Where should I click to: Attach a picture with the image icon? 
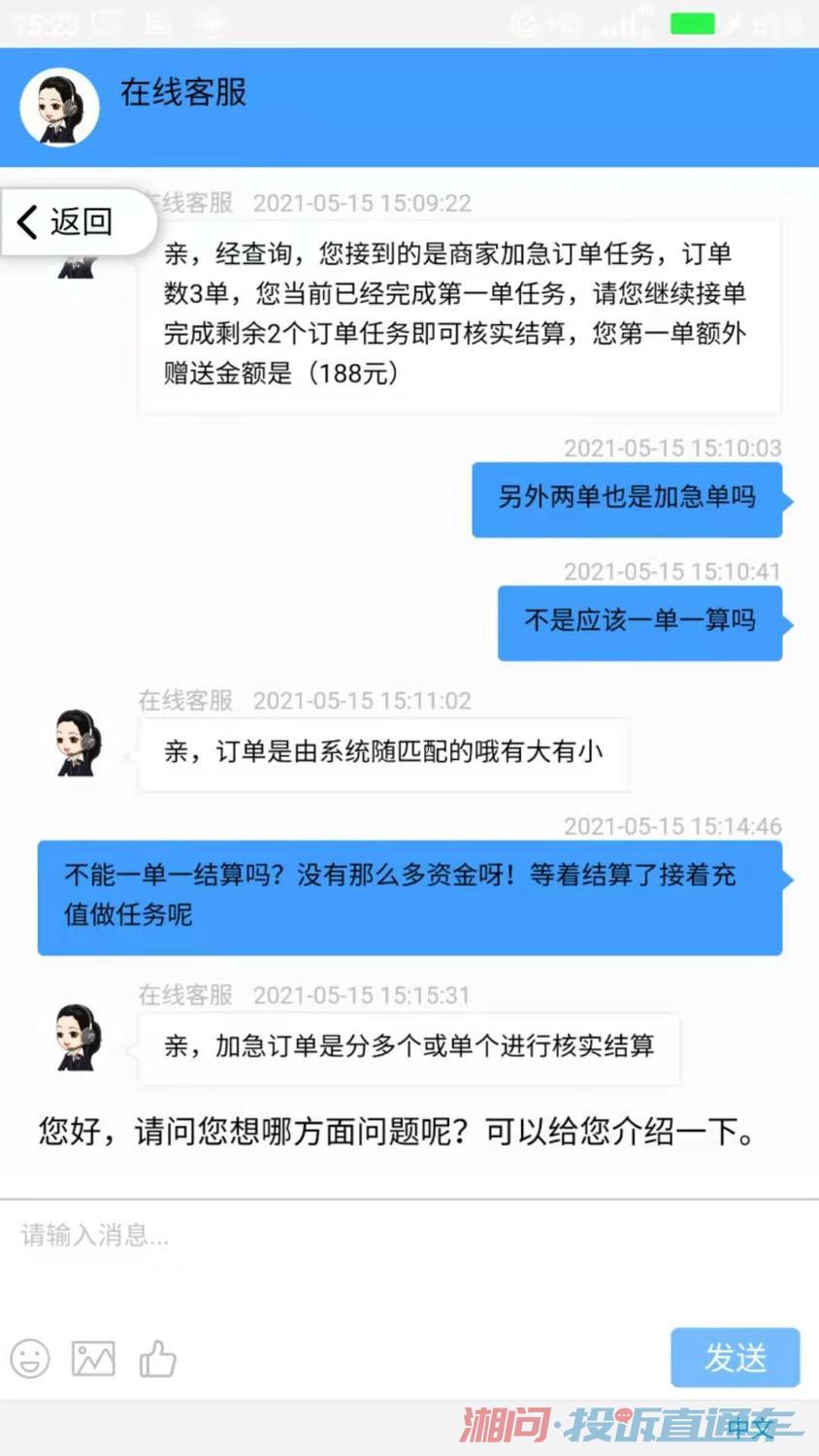click(x=93, y=1358)
